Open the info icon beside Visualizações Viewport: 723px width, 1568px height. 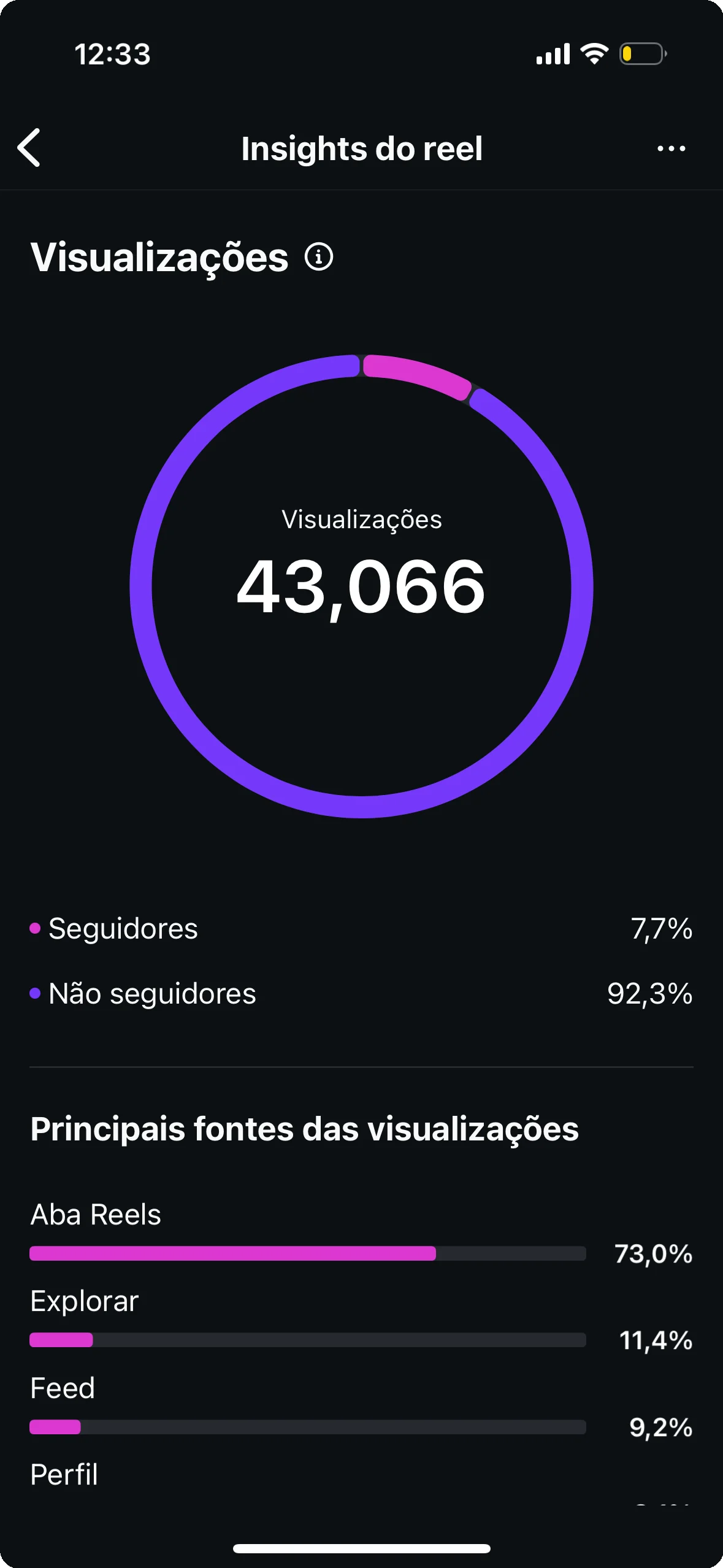click(x=319, y=256)
